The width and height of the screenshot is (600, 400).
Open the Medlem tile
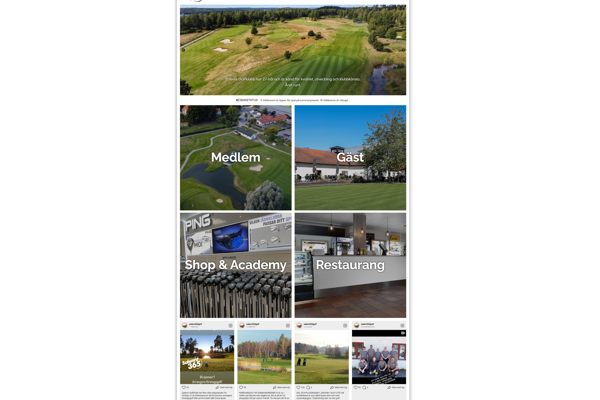click(x=235, y=157)
